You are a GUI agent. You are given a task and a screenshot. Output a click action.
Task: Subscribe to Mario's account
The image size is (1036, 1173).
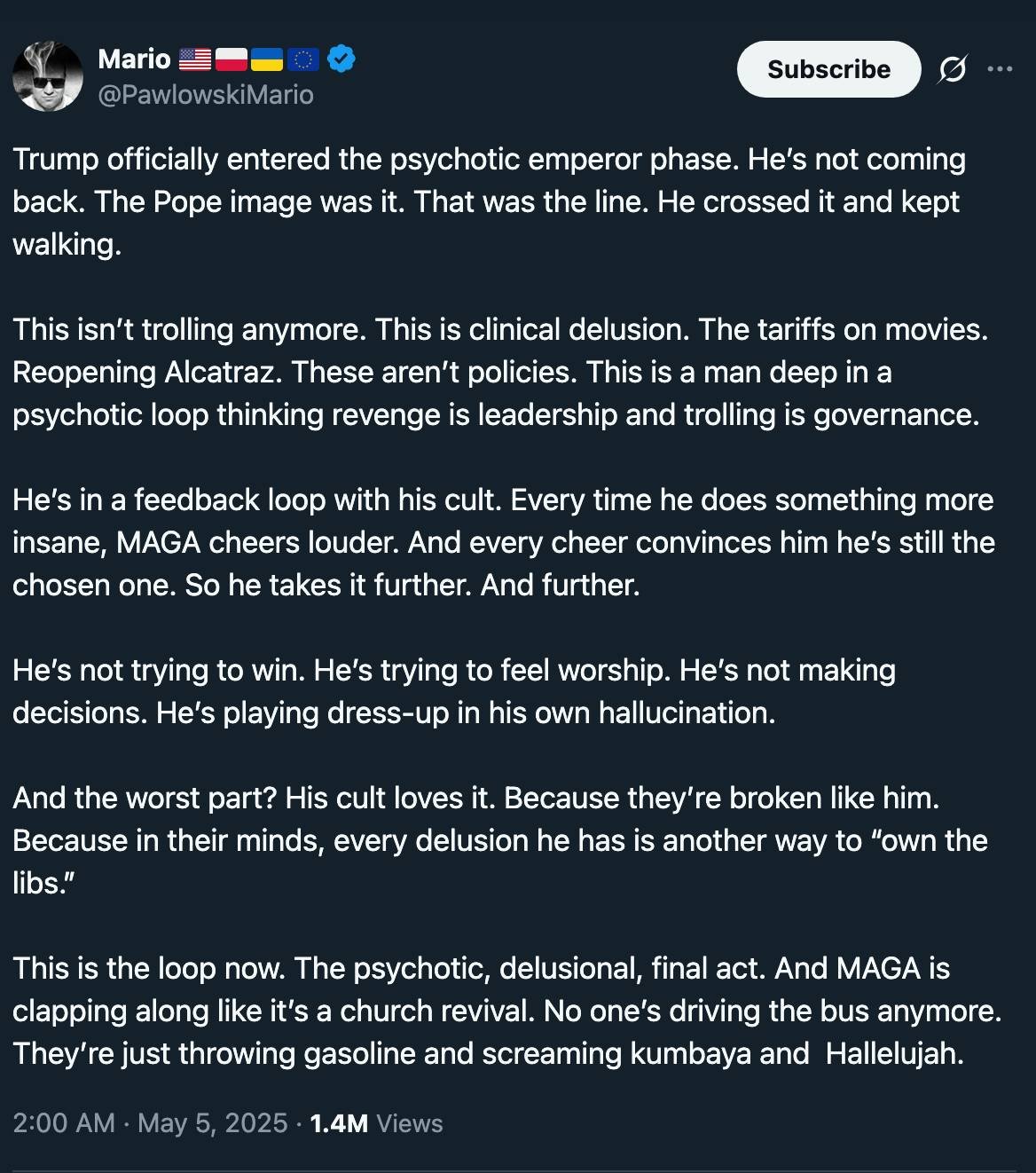pos(828,69)
